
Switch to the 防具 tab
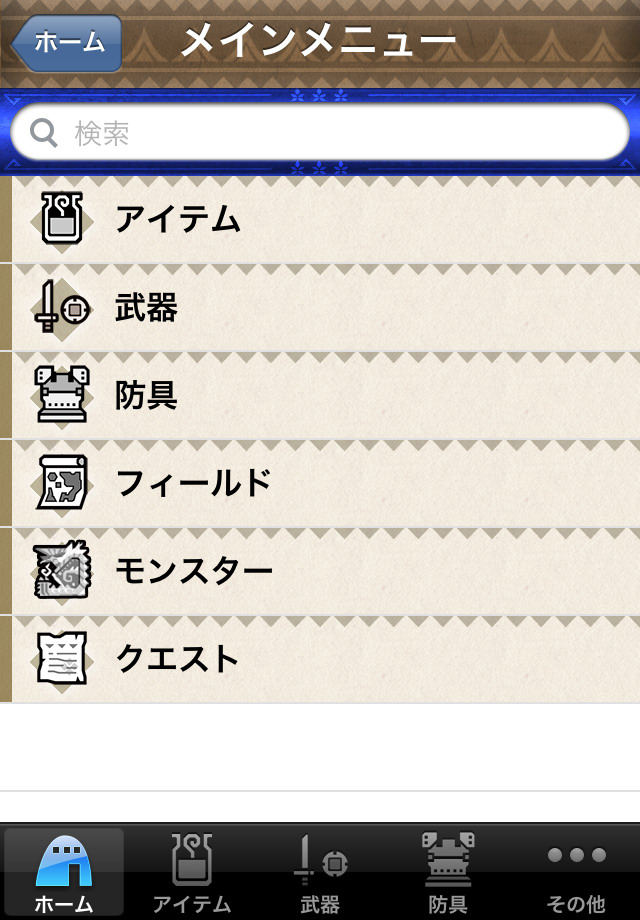click(448, 872)
